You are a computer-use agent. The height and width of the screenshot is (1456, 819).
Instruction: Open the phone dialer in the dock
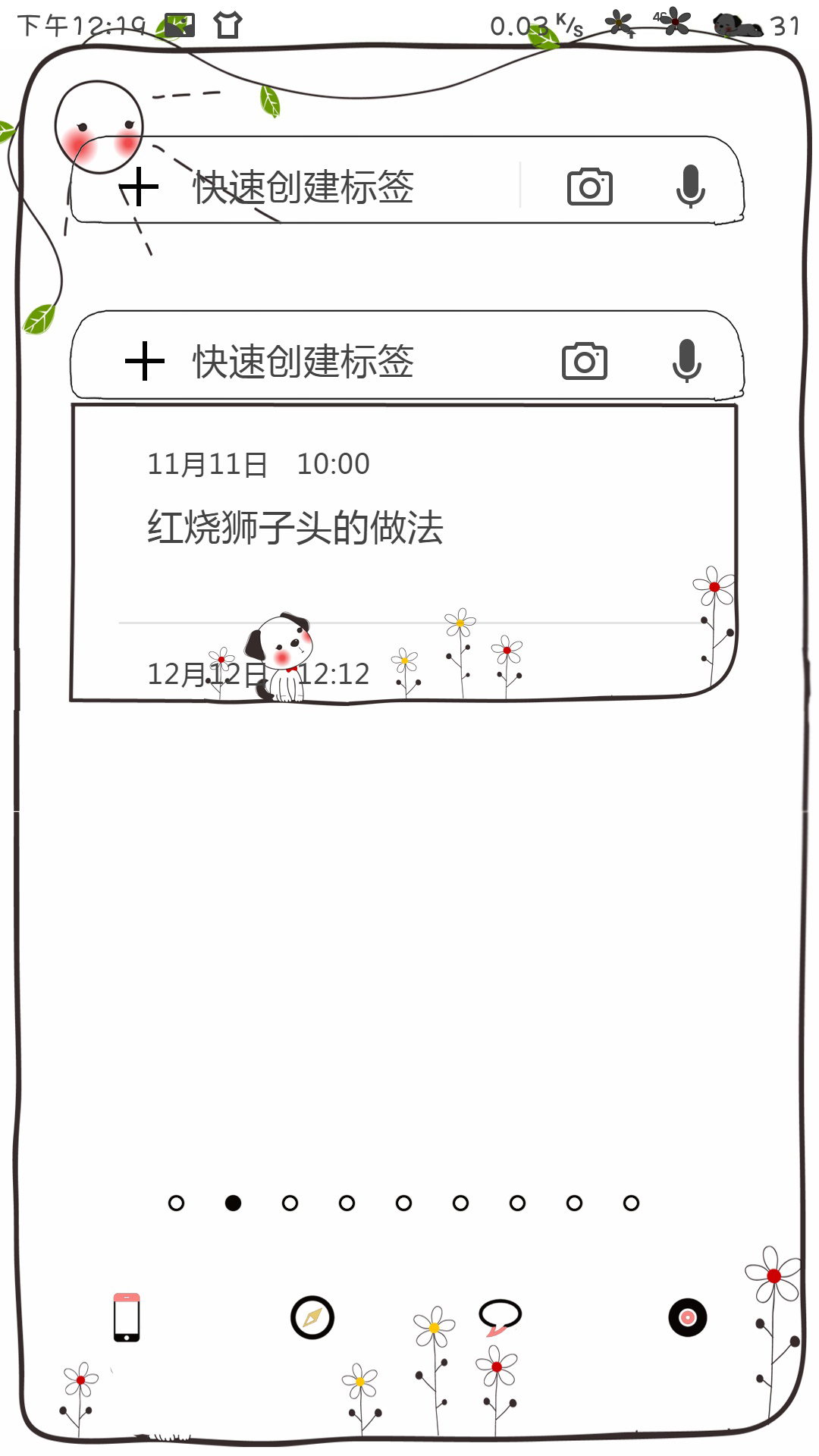point(127,1318)
